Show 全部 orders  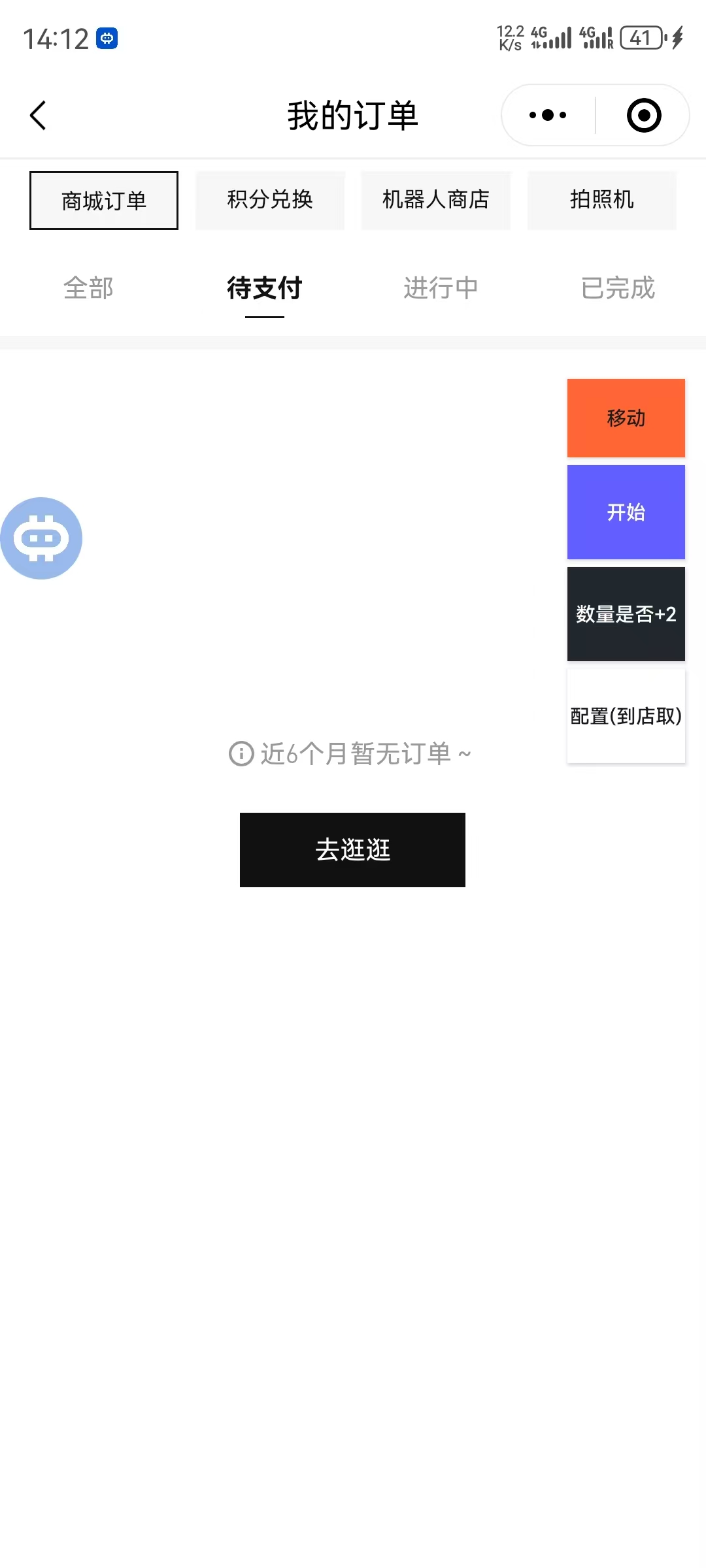click(x=88, y=288)
